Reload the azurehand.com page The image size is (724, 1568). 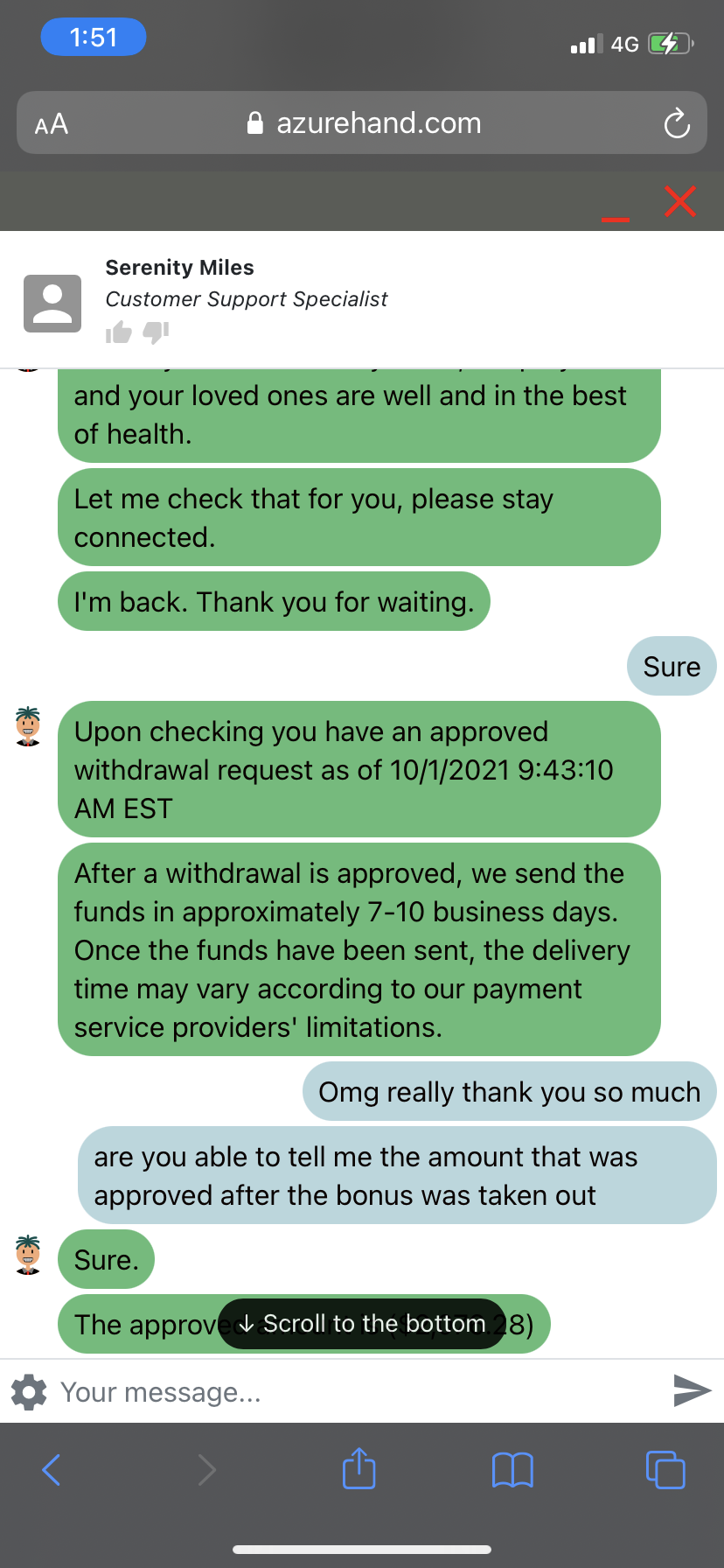pos(677,123)
